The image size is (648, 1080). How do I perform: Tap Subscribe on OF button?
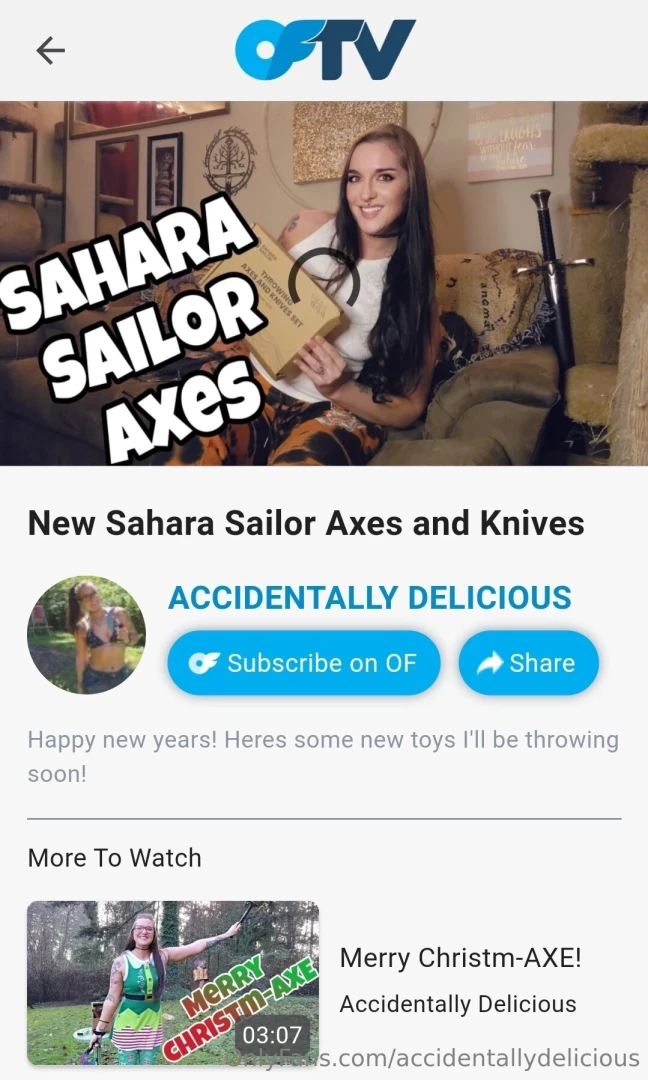coord(304,663)
